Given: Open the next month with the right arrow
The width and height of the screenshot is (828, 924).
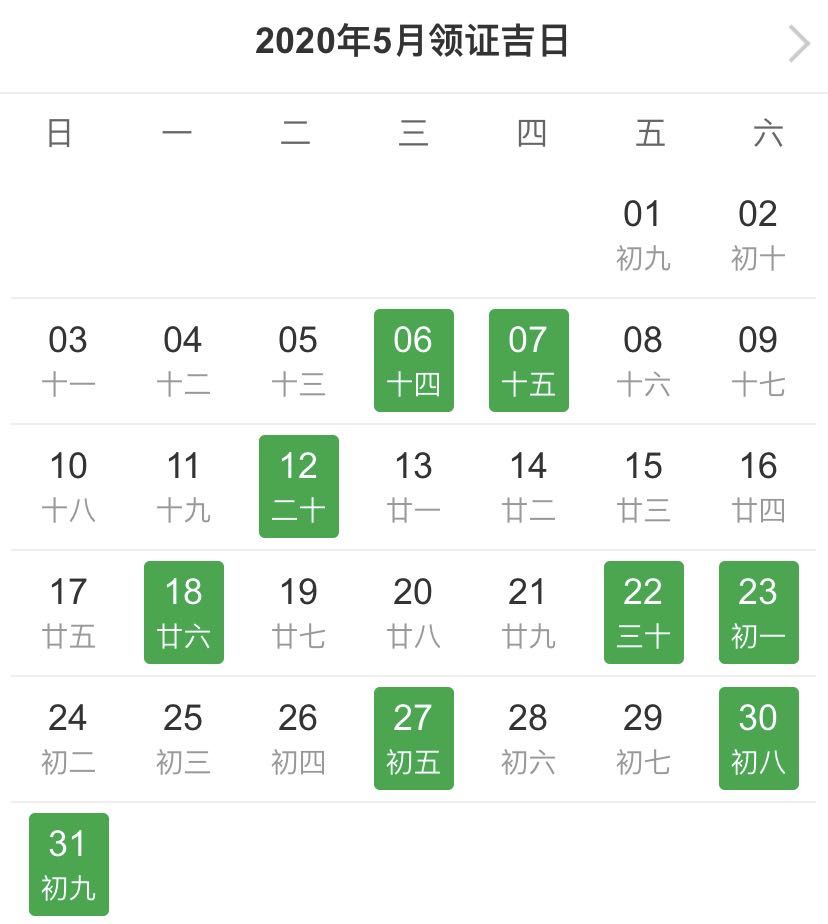Looking at the screenshot, I should point(797,44).
